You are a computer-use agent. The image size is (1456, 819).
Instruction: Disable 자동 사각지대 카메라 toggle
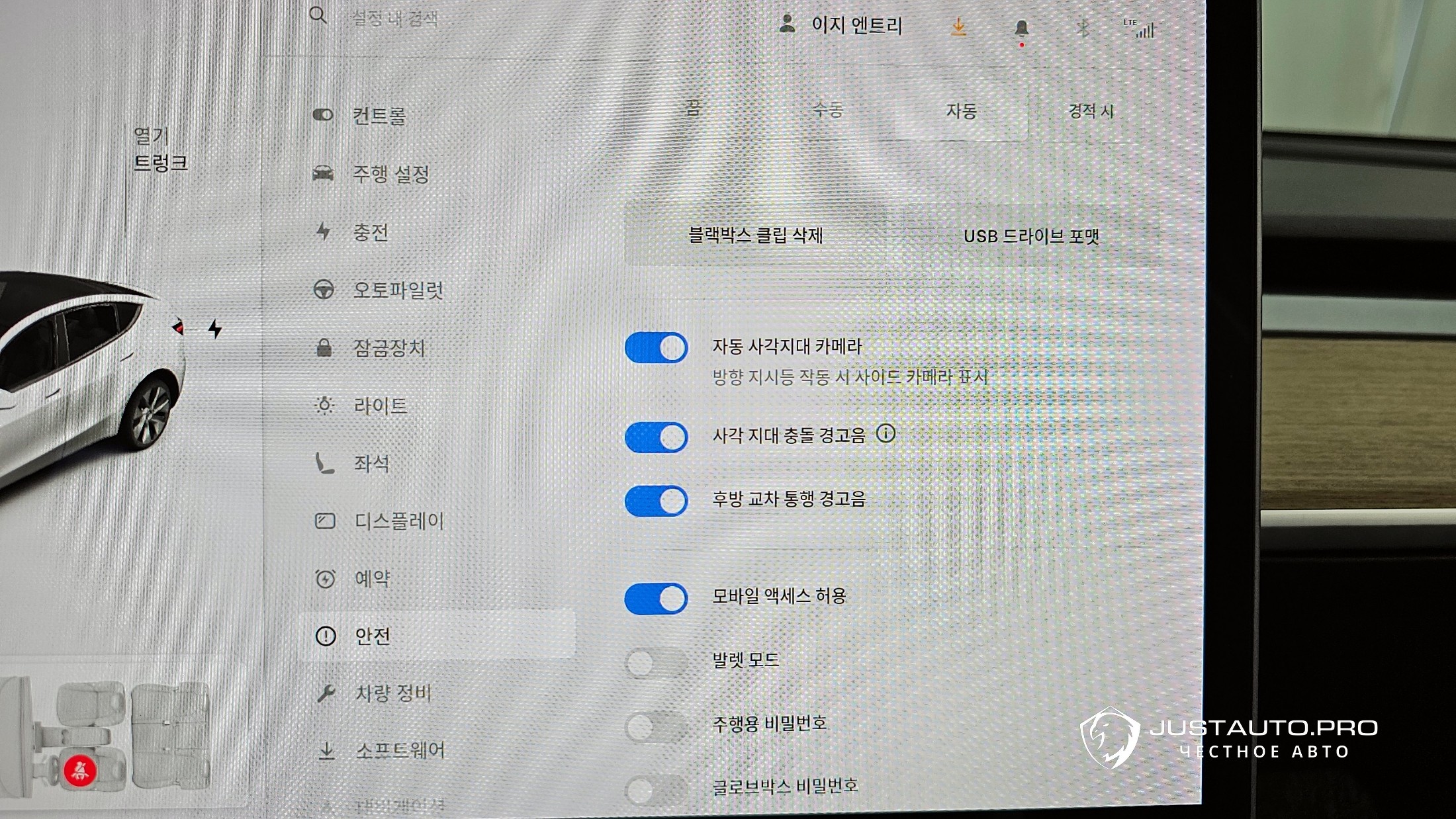click(x=656, y=348)
